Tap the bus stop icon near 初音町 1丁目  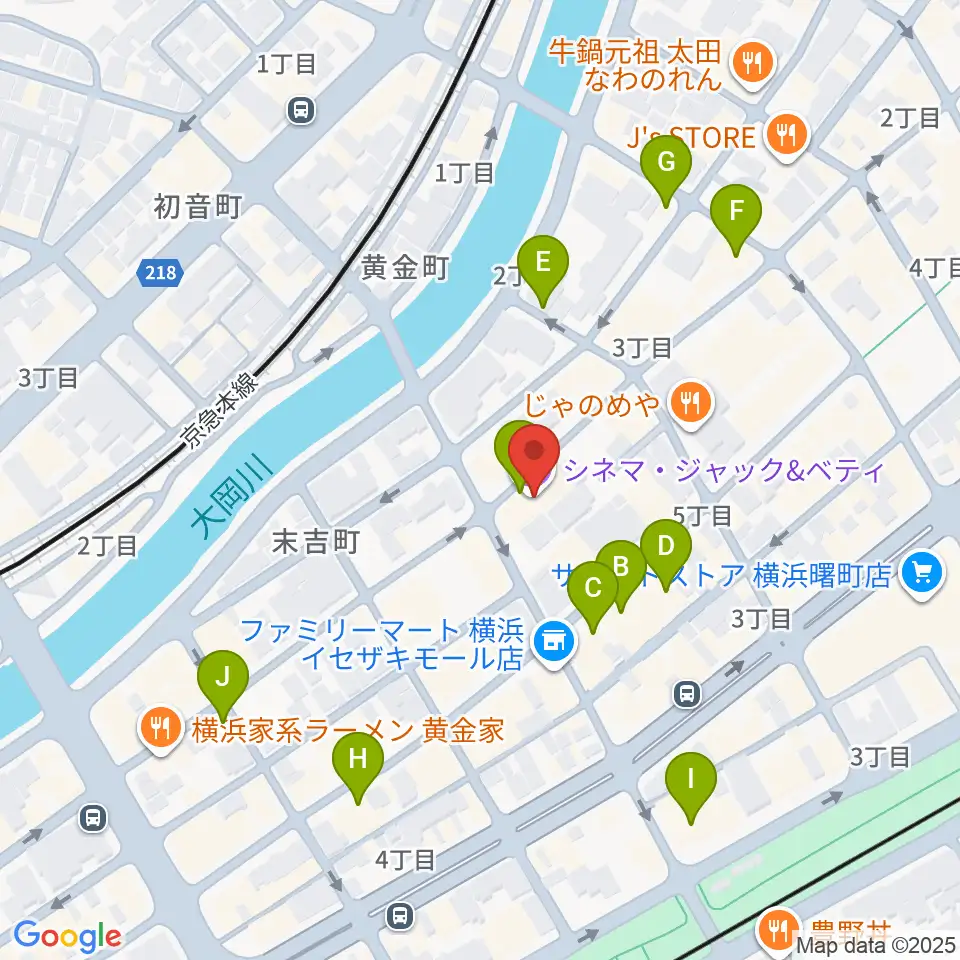point(301,111)
